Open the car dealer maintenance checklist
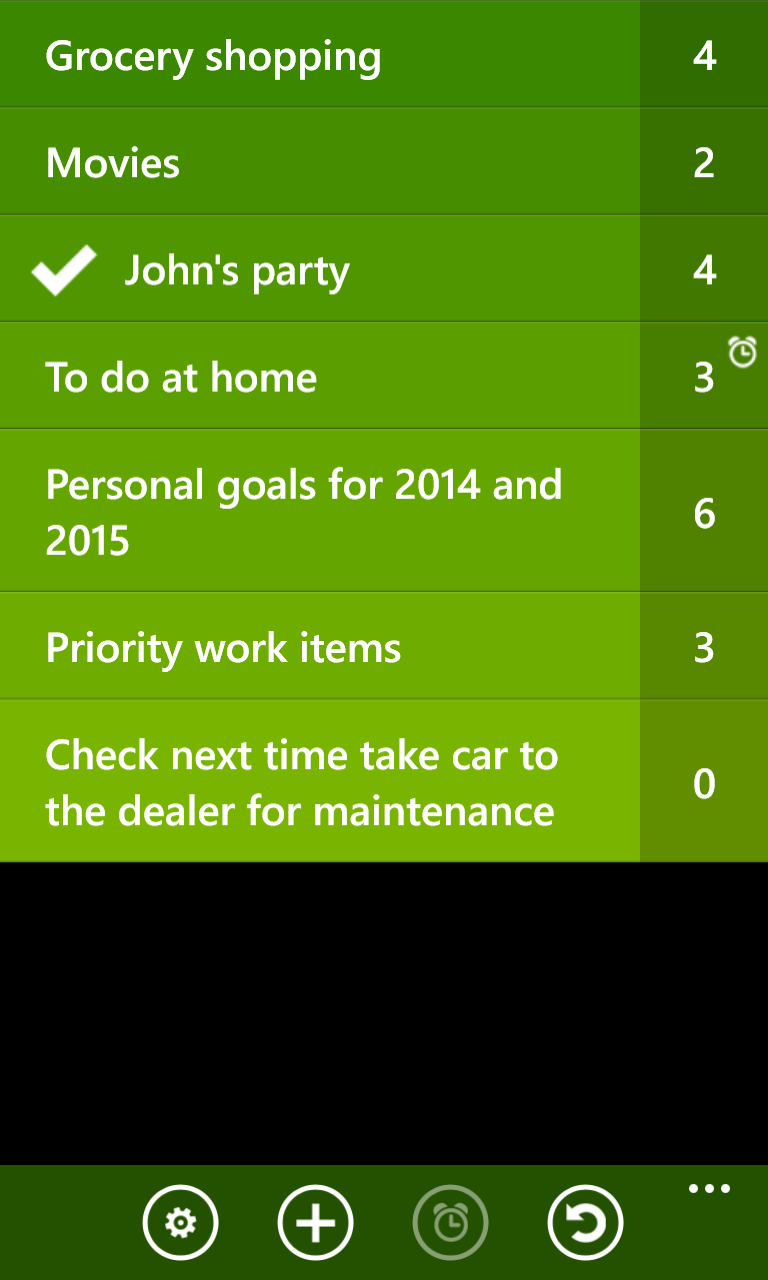 (x=300, y=783)
